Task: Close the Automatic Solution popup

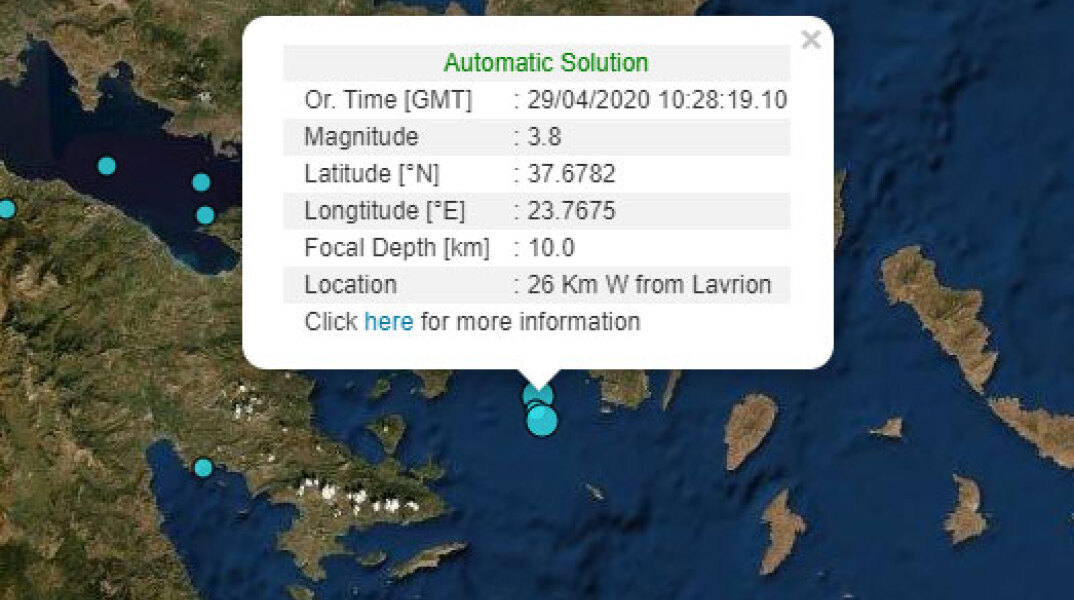Action: click(x=811, y=40)
